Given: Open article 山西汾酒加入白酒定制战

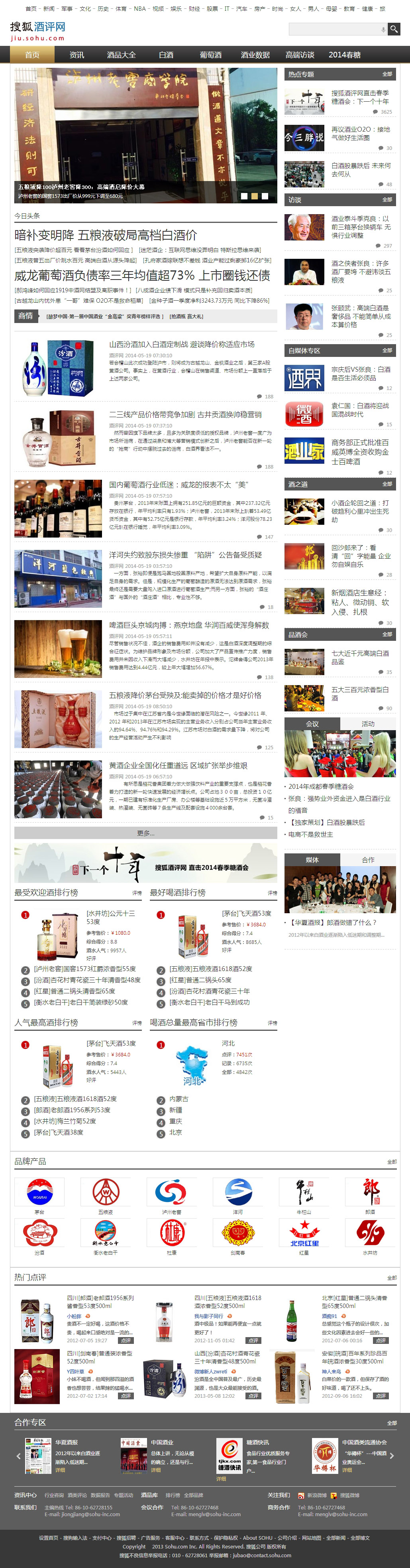Looking at the screenshot, I should pos(181,345).
